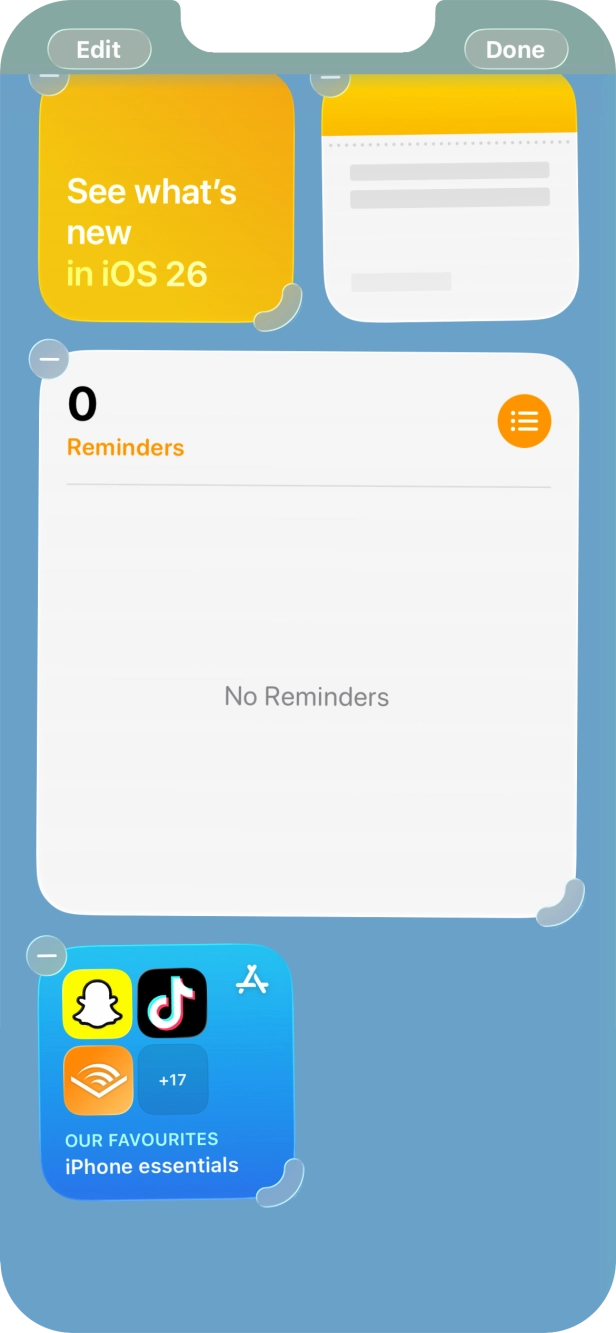Remove the Notes widget
Image resolution: width=616 pixels, height=1333 pixels.
click(x=330, y=77)
